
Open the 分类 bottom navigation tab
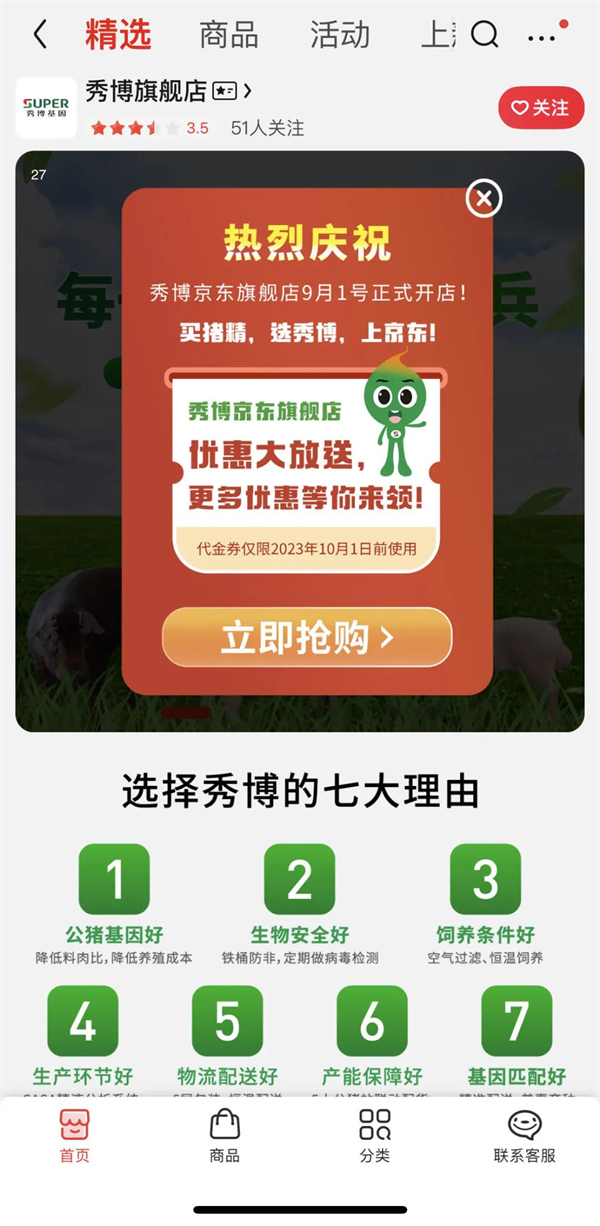(375, 1136)
